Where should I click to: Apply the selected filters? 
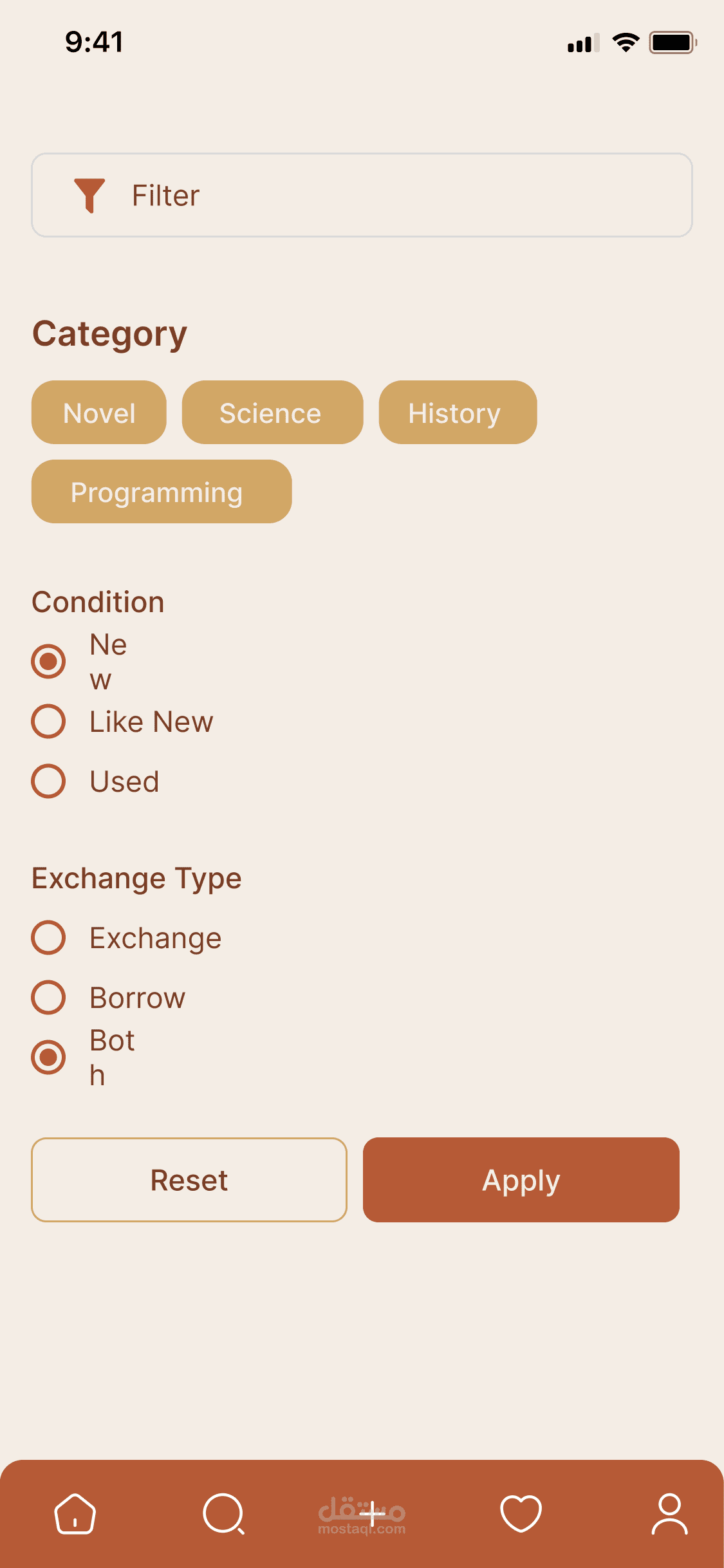[x=521, y=1180]
